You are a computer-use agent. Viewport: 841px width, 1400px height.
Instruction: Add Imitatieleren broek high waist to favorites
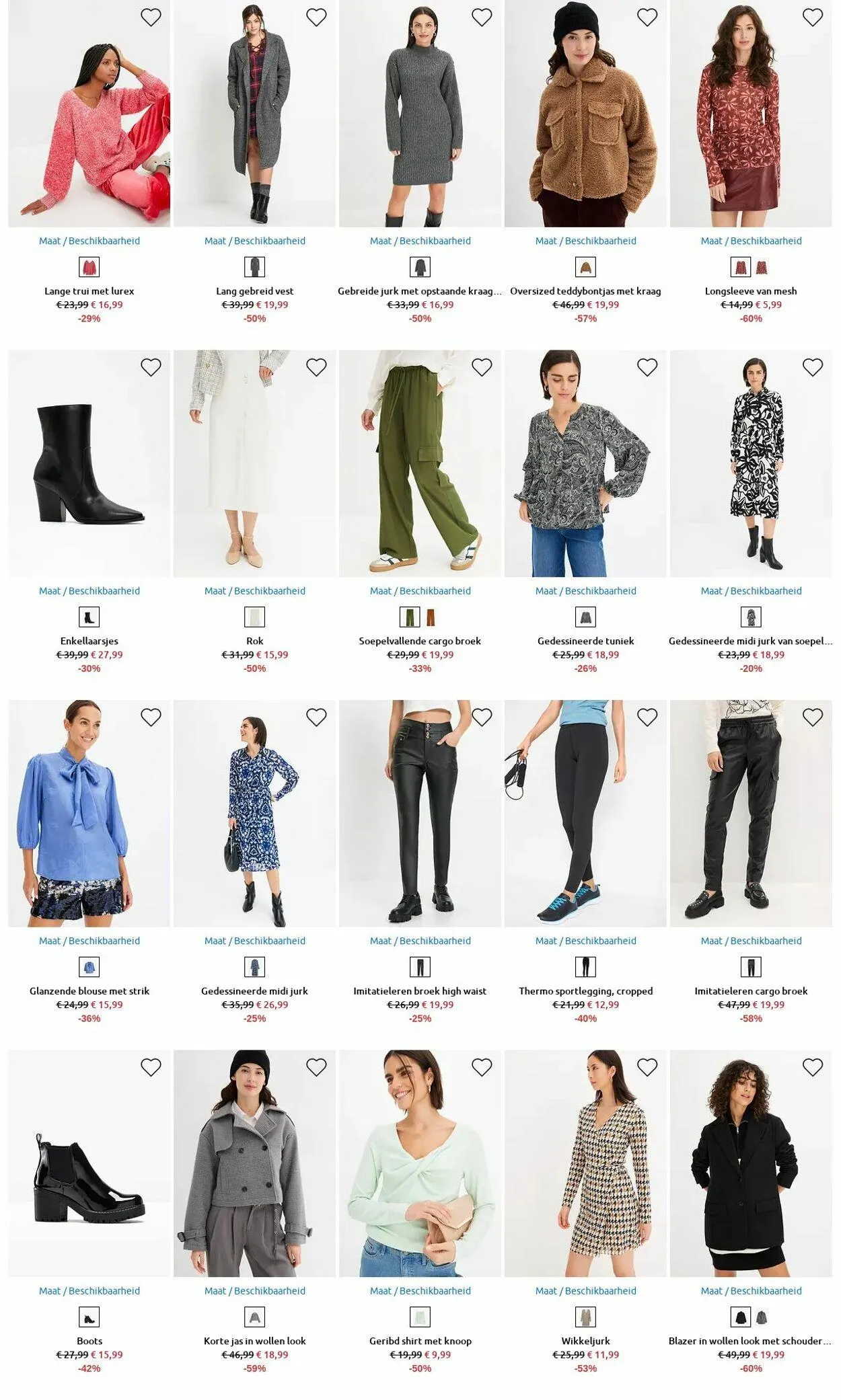(482, 717)
